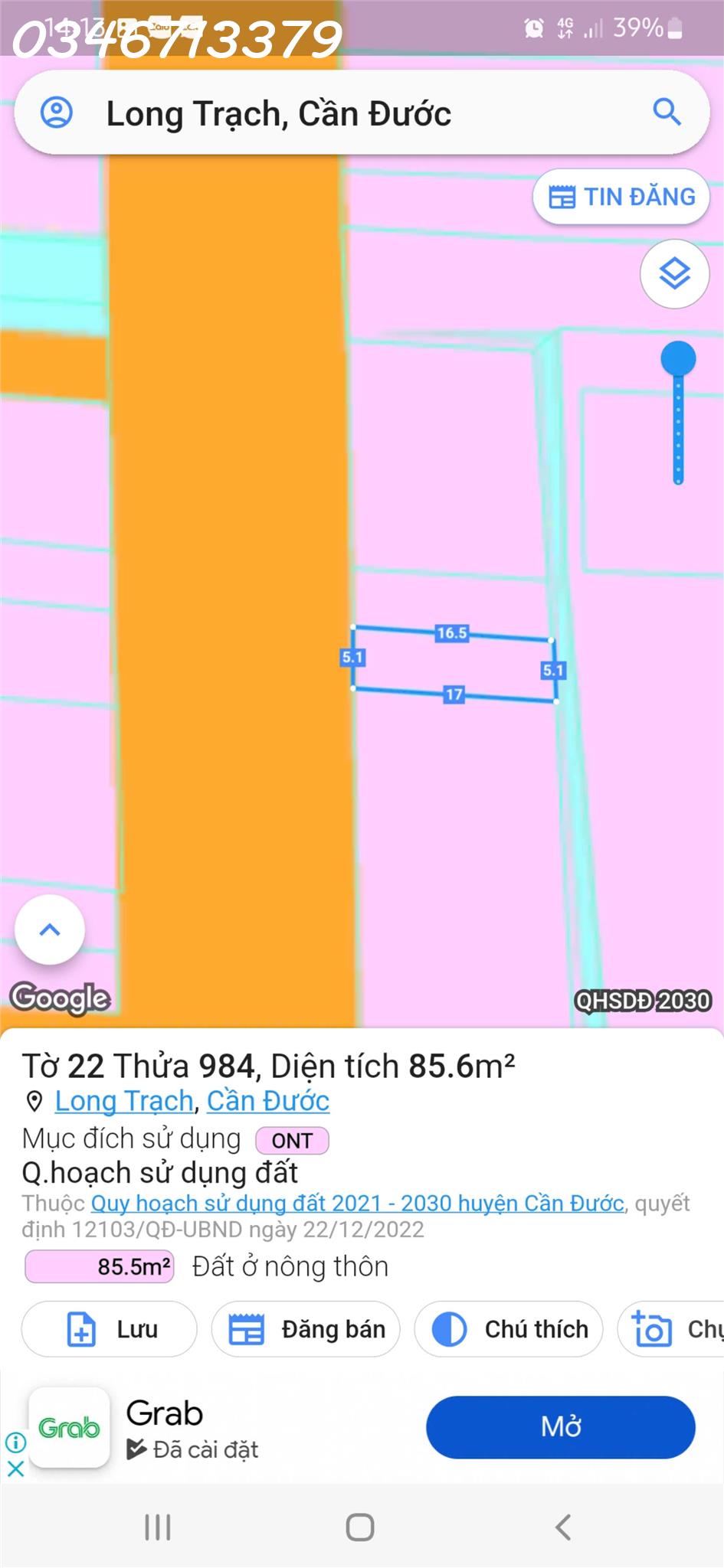Open the Long Trạch link
Screen dimensions: 724x1568
[x=124, y=1101]
